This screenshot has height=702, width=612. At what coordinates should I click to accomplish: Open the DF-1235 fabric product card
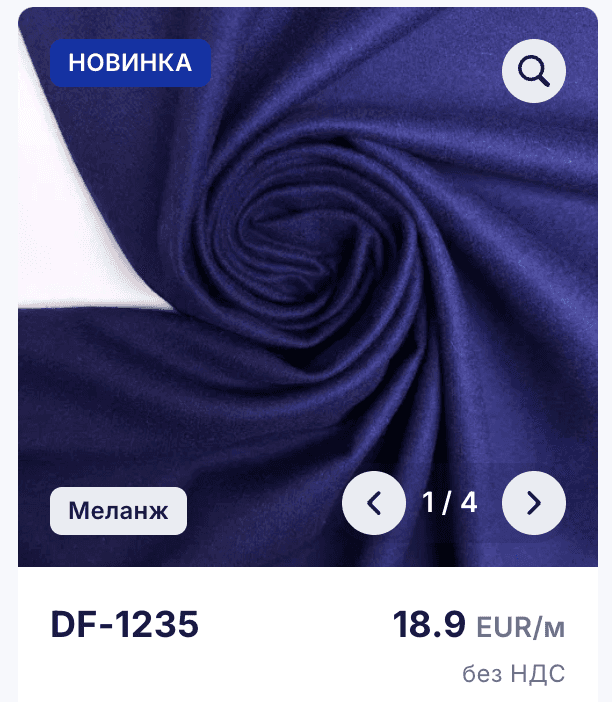pyautogui.click(x=124, y=624)
